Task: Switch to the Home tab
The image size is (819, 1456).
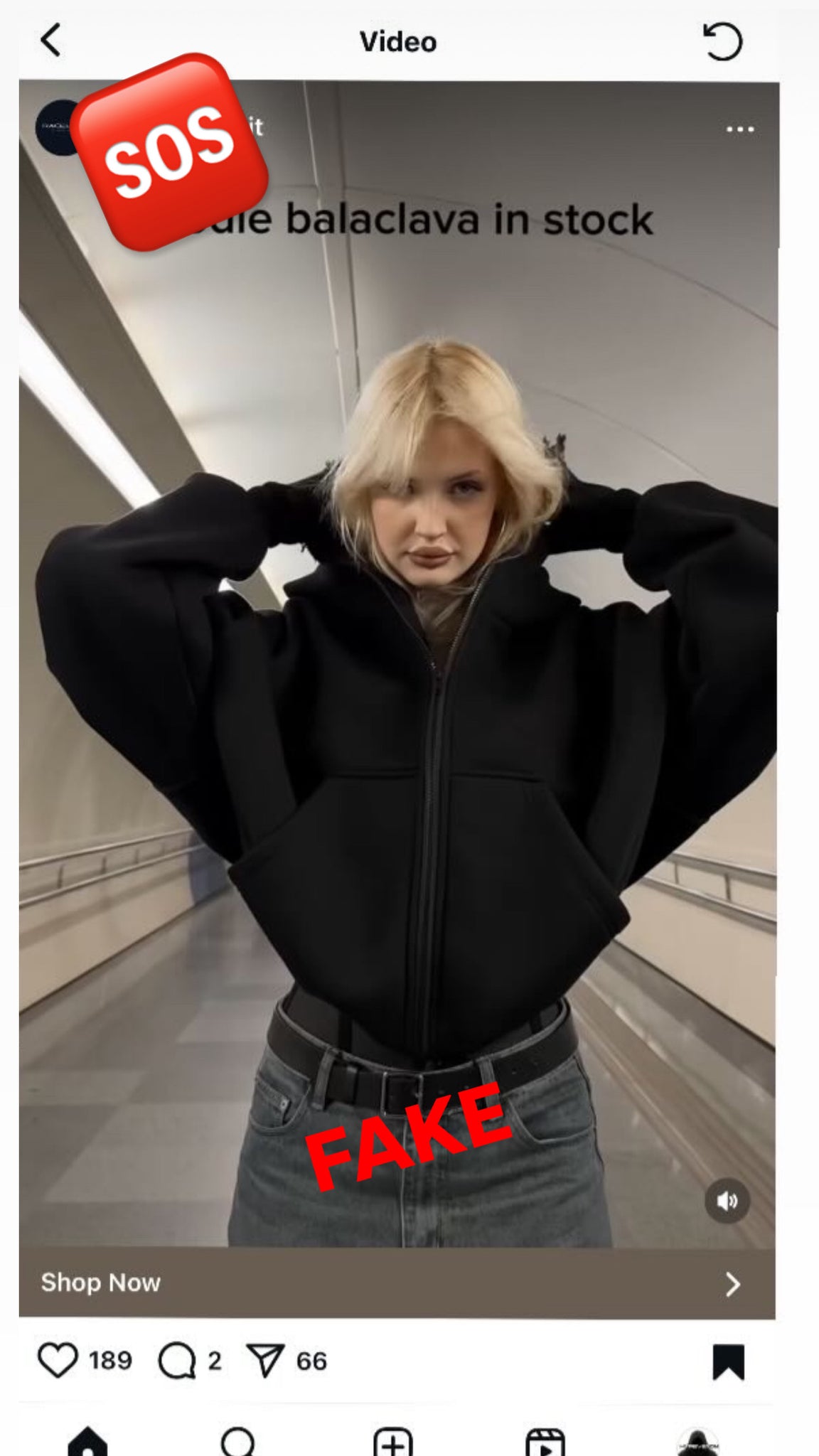Action: (x=88, y=1442)
